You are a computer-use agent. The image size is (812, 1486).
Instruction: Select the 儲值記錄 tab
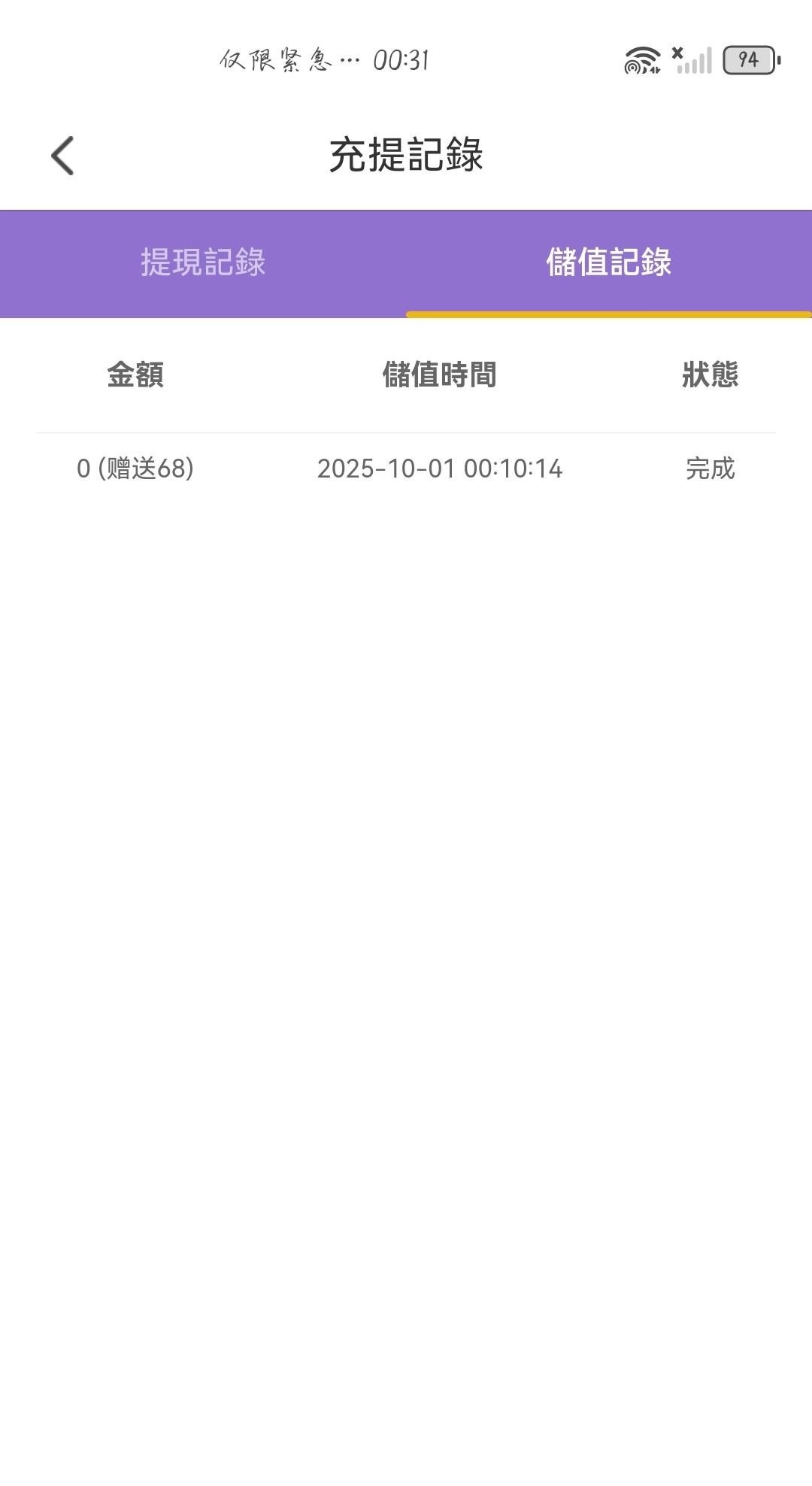pos(608,262)
